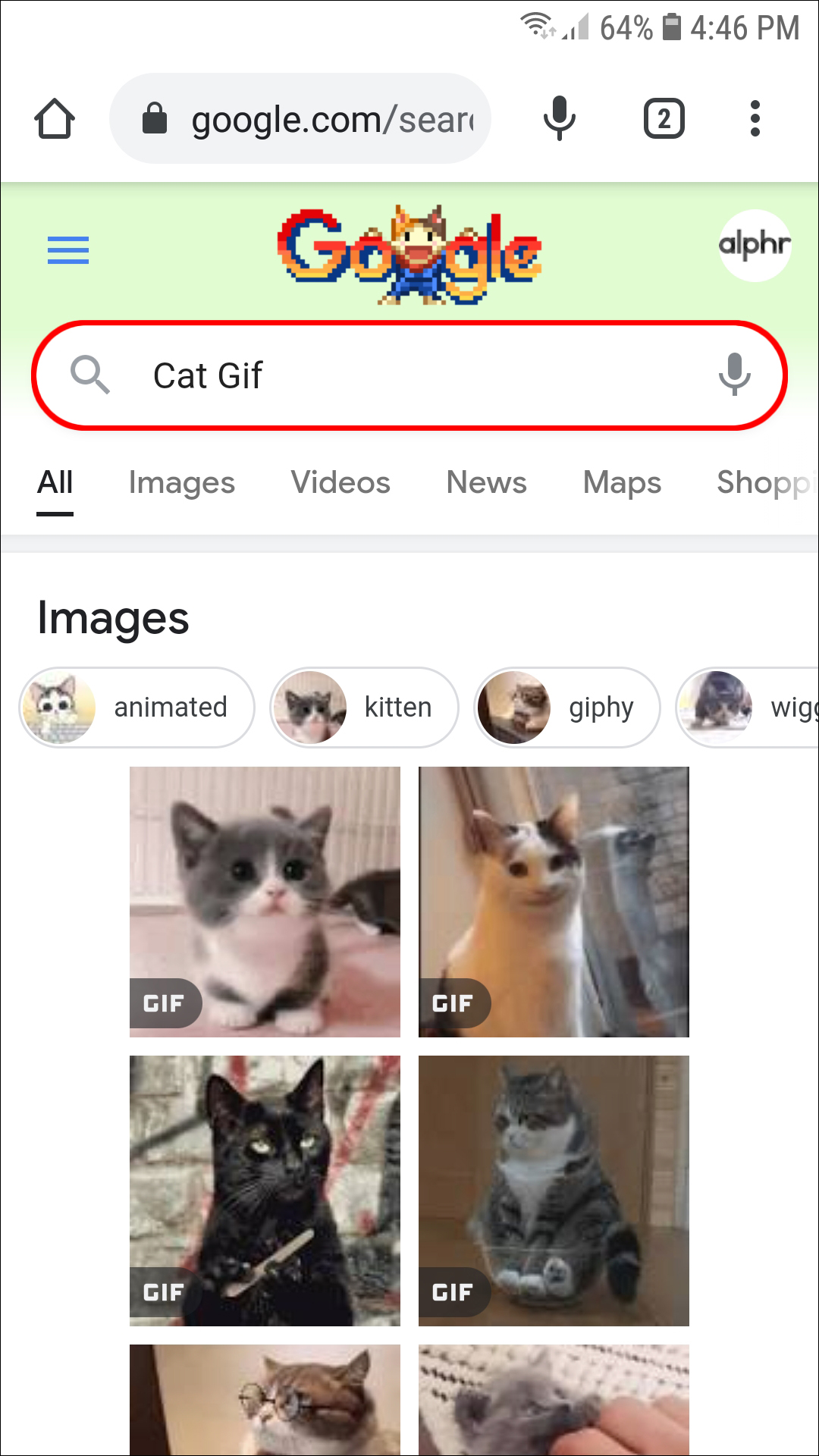The height and width of the screenshot is (1456, 819).
Task: Open the Google doodle cat logo
Action: click(x=409, y=254)
